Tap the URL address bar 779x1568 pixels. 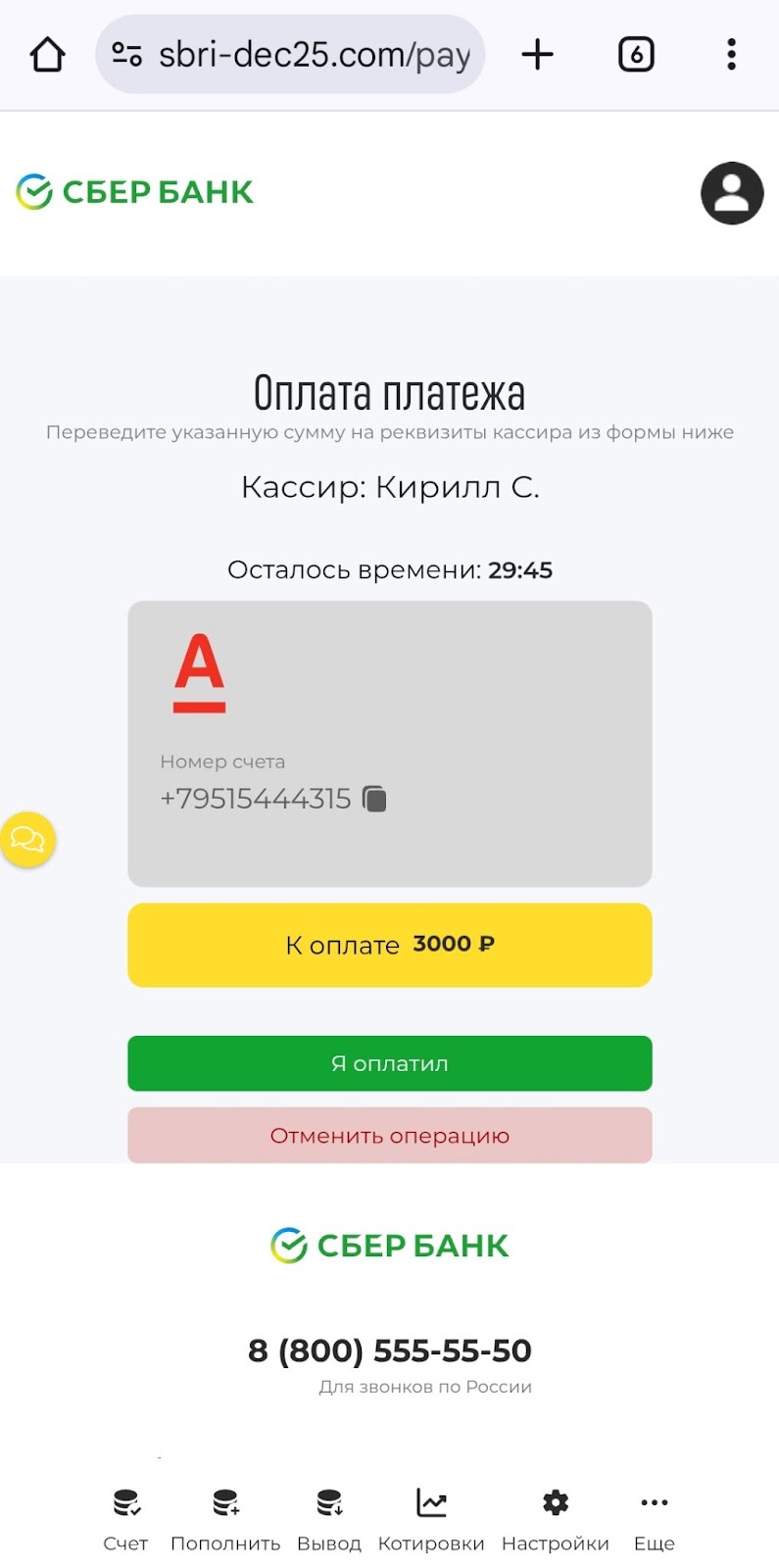[314, 55]
